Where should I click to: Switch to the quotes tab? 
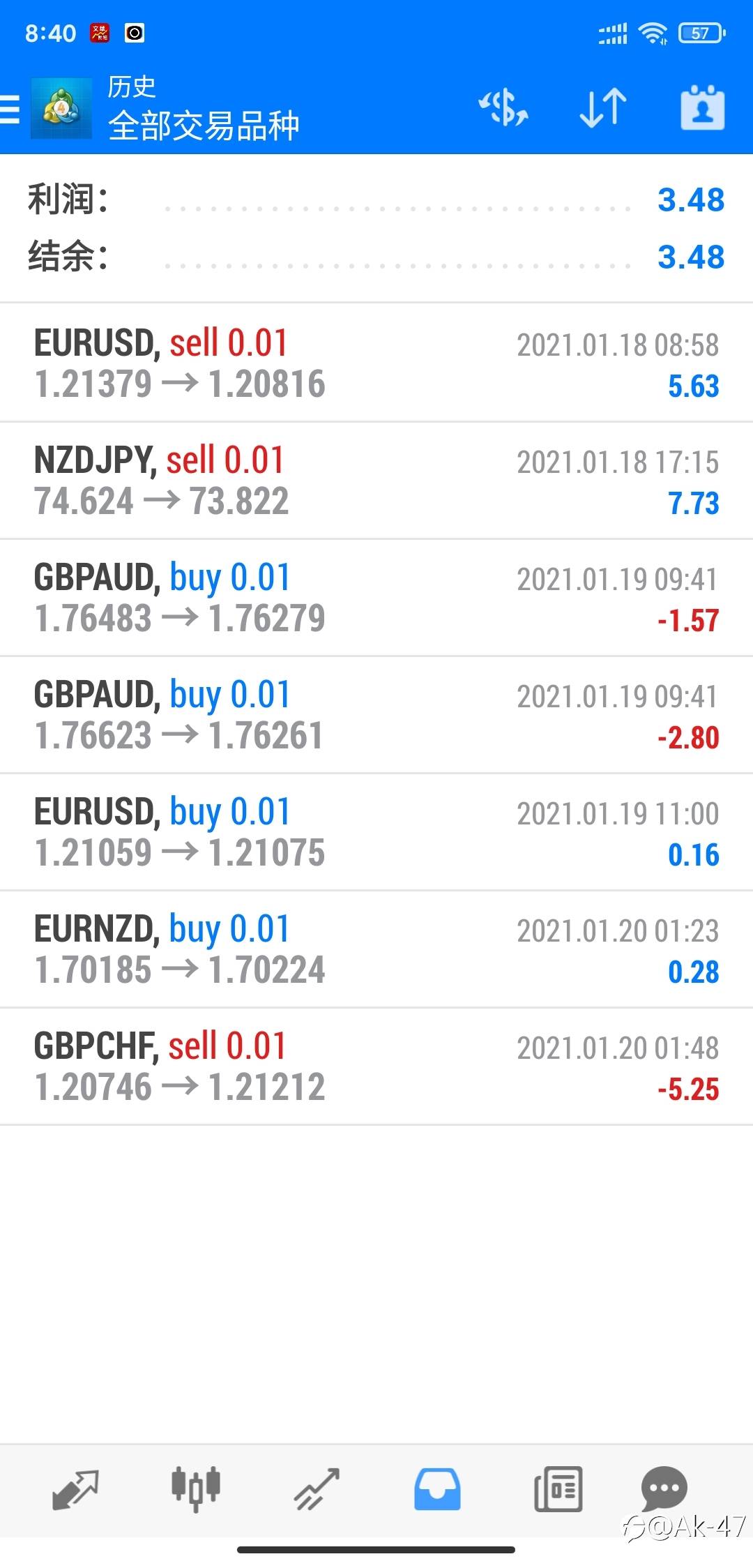(x=75, y=1488)
